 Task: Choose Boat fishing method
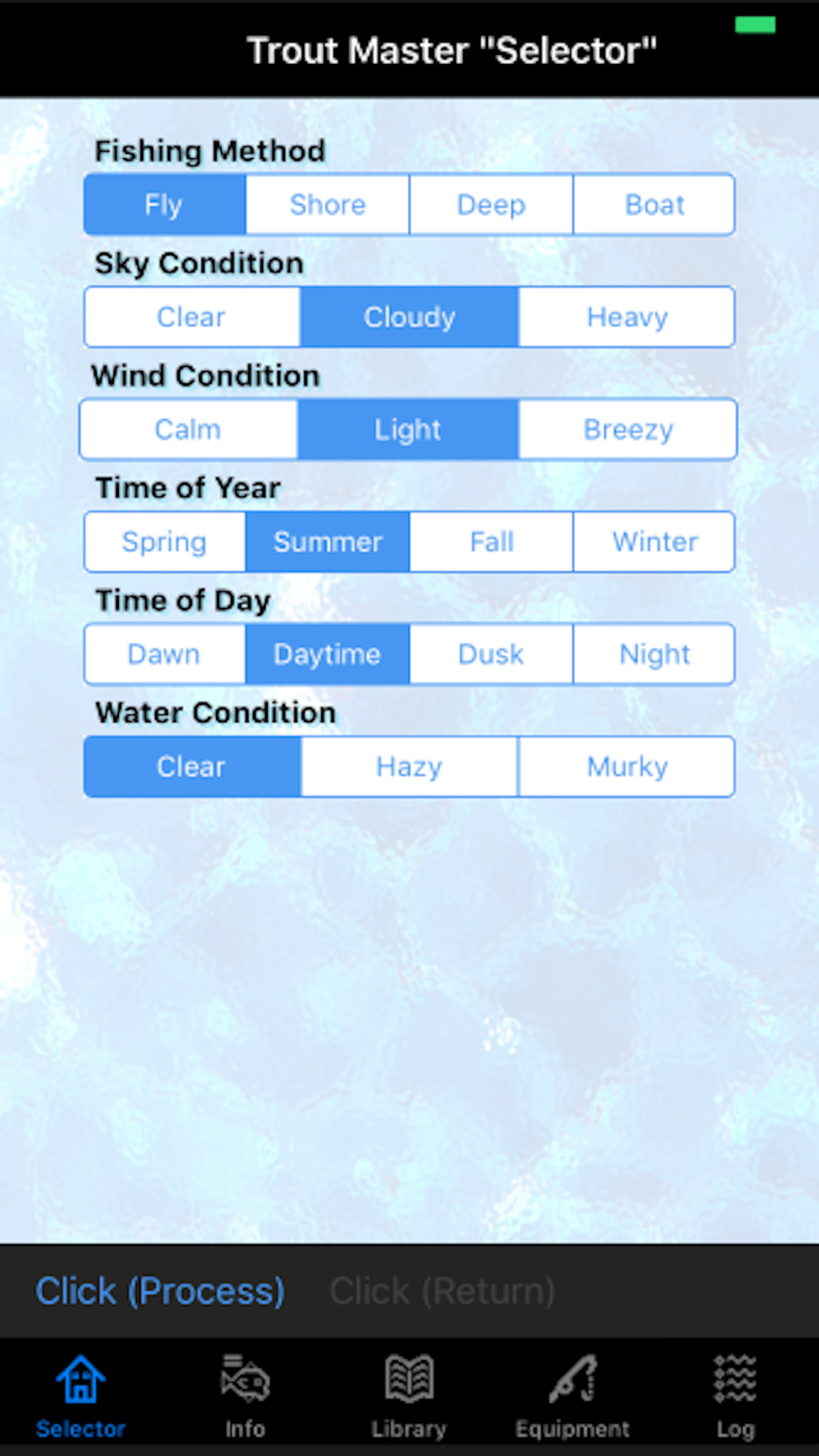[x=654, y=205]
